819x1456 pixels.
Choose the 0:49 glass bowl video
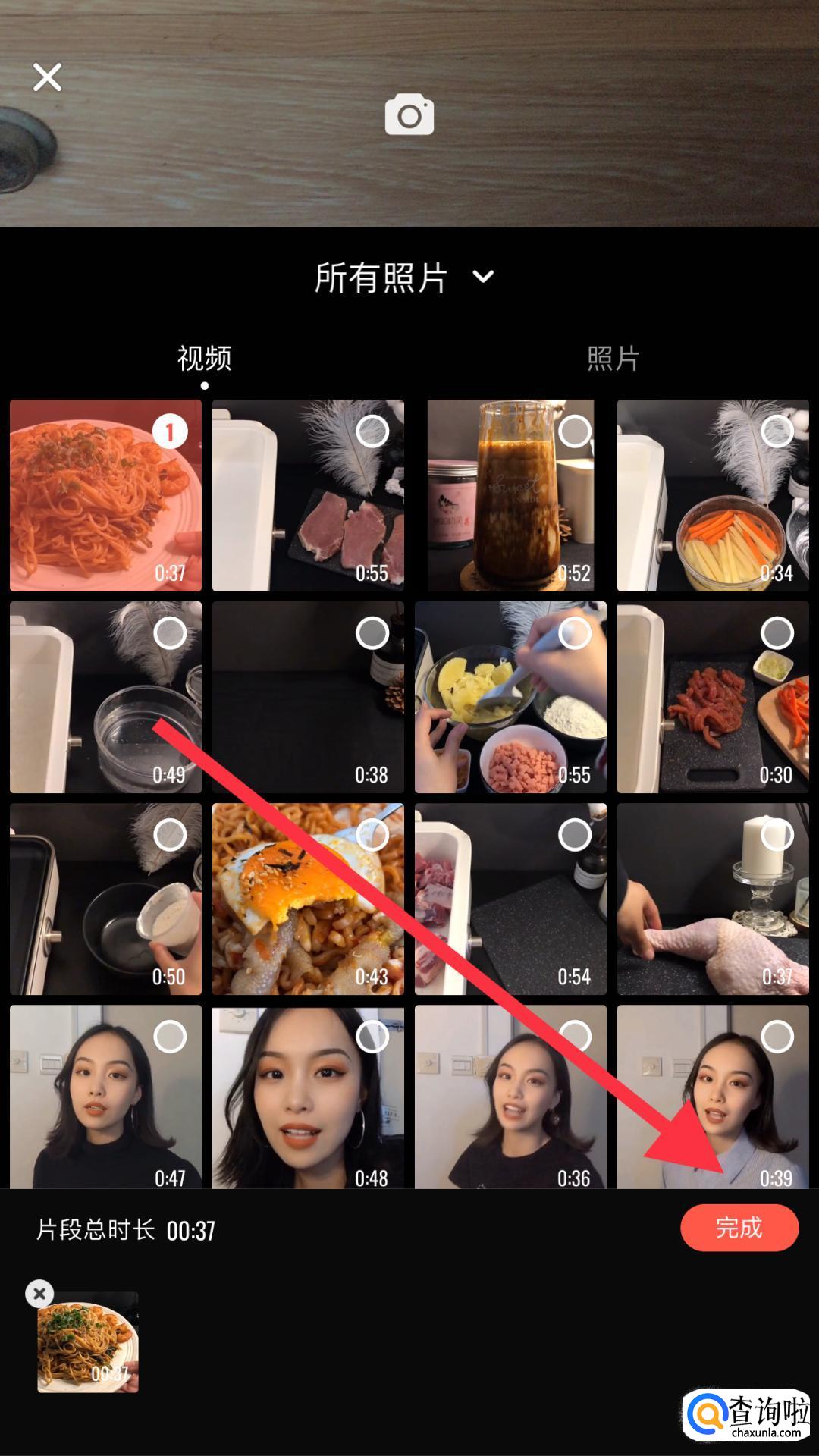(x=105, y=698)
